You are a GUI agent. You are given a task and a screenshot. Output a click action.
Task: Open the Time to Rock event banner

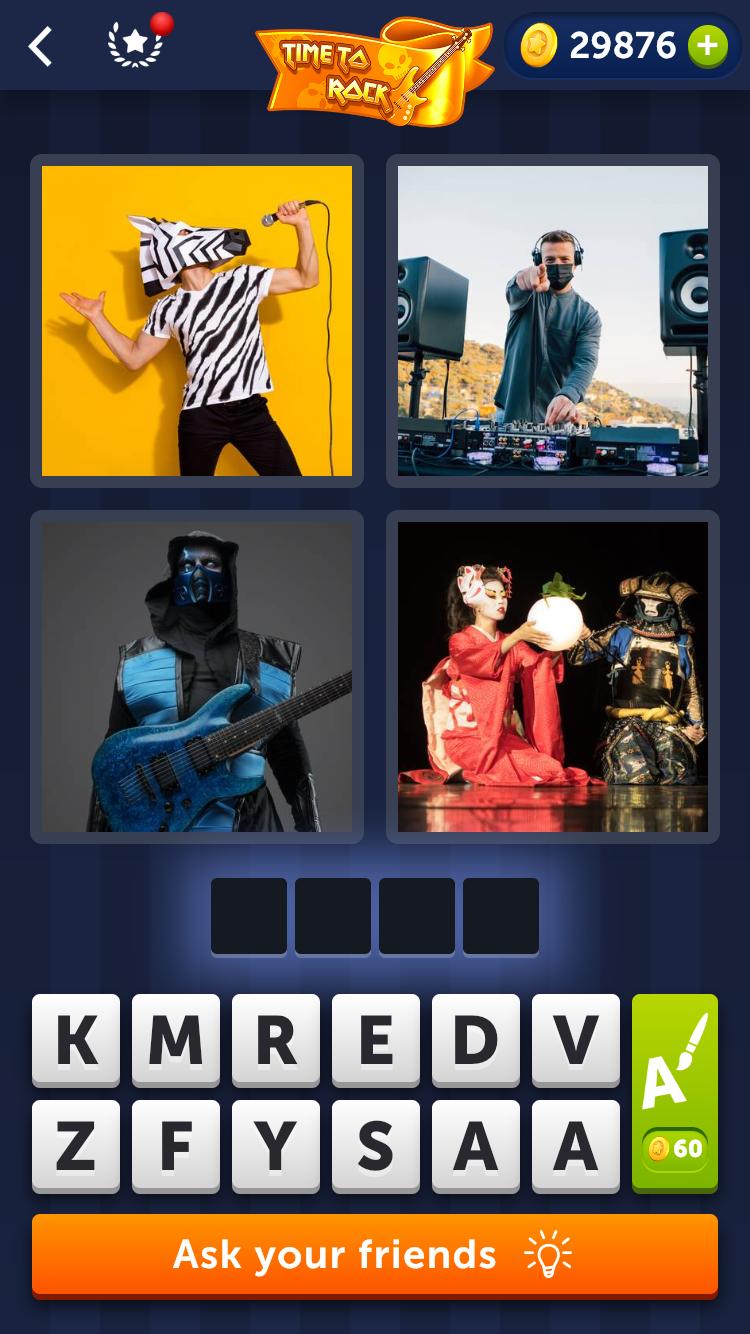coord(374,70)
